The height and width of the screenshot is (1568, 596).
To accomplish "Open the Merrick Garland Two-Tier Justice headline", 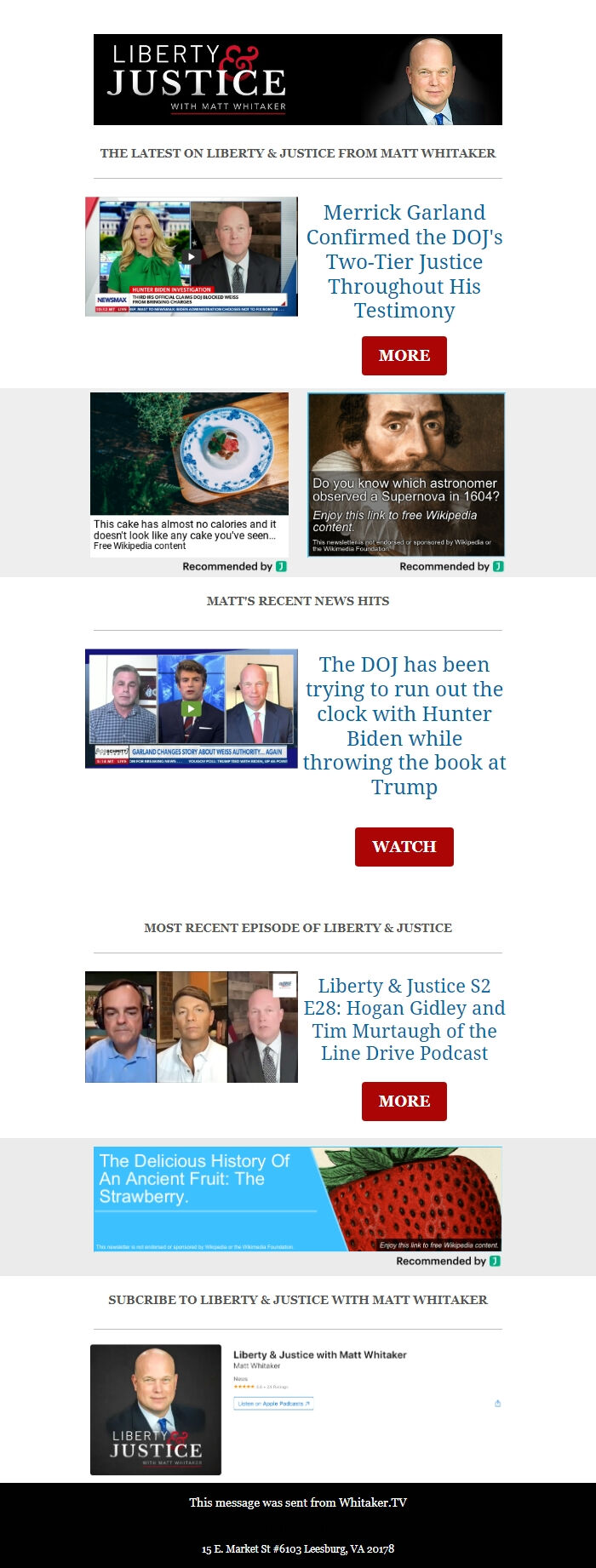I will pyautogui.click(x=404, y=261).
